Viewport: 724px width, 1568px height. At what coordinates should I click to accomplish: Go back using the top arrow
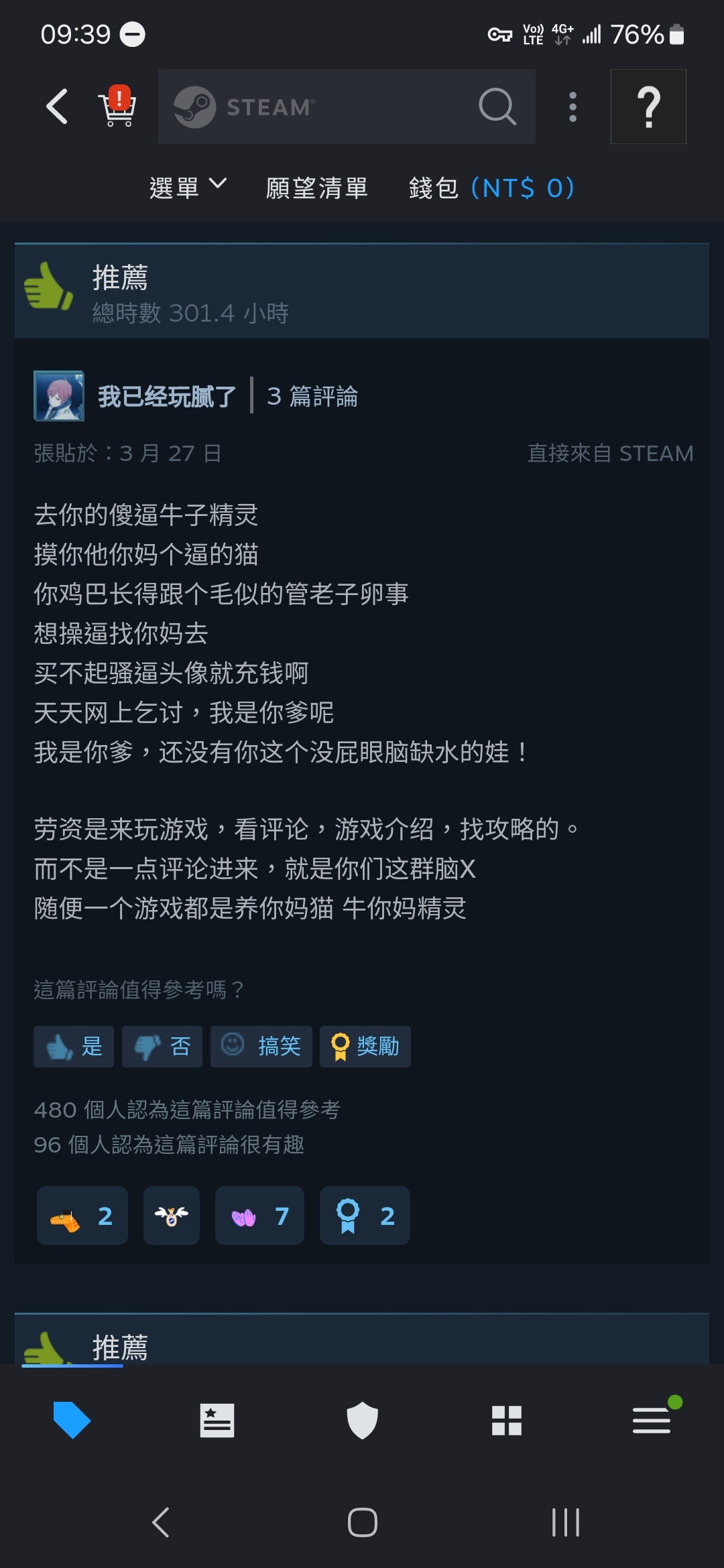click(x=58, y=107)
